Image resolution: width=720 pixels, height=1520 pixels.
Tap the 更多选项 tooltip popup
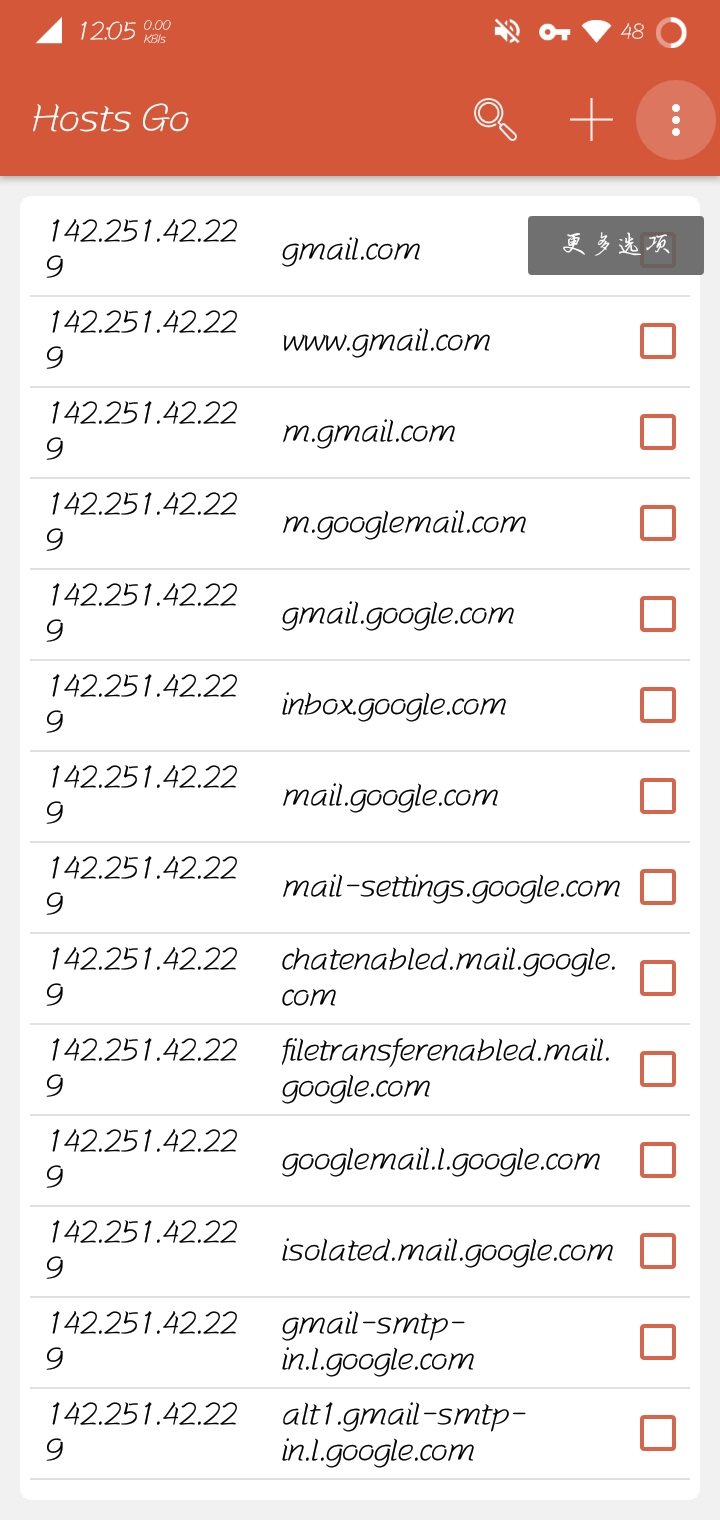pyautogui.click(x=615, y=245)
